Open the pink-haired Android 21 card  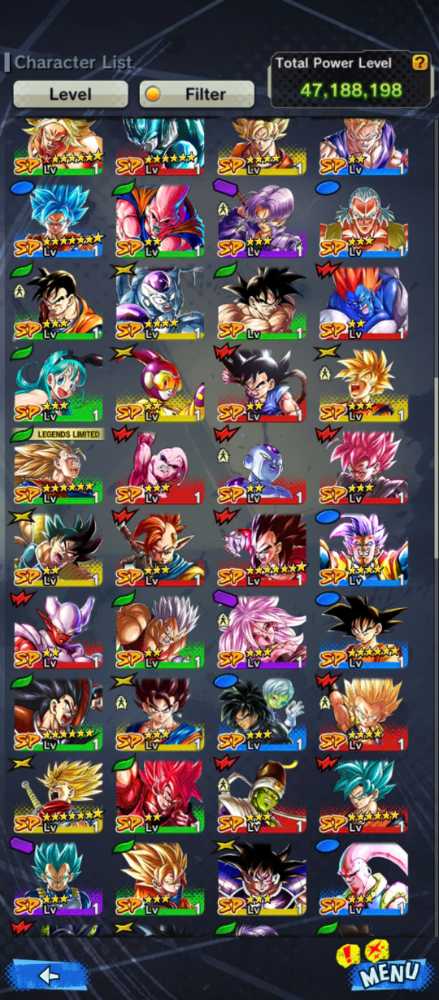pos(262,630)
